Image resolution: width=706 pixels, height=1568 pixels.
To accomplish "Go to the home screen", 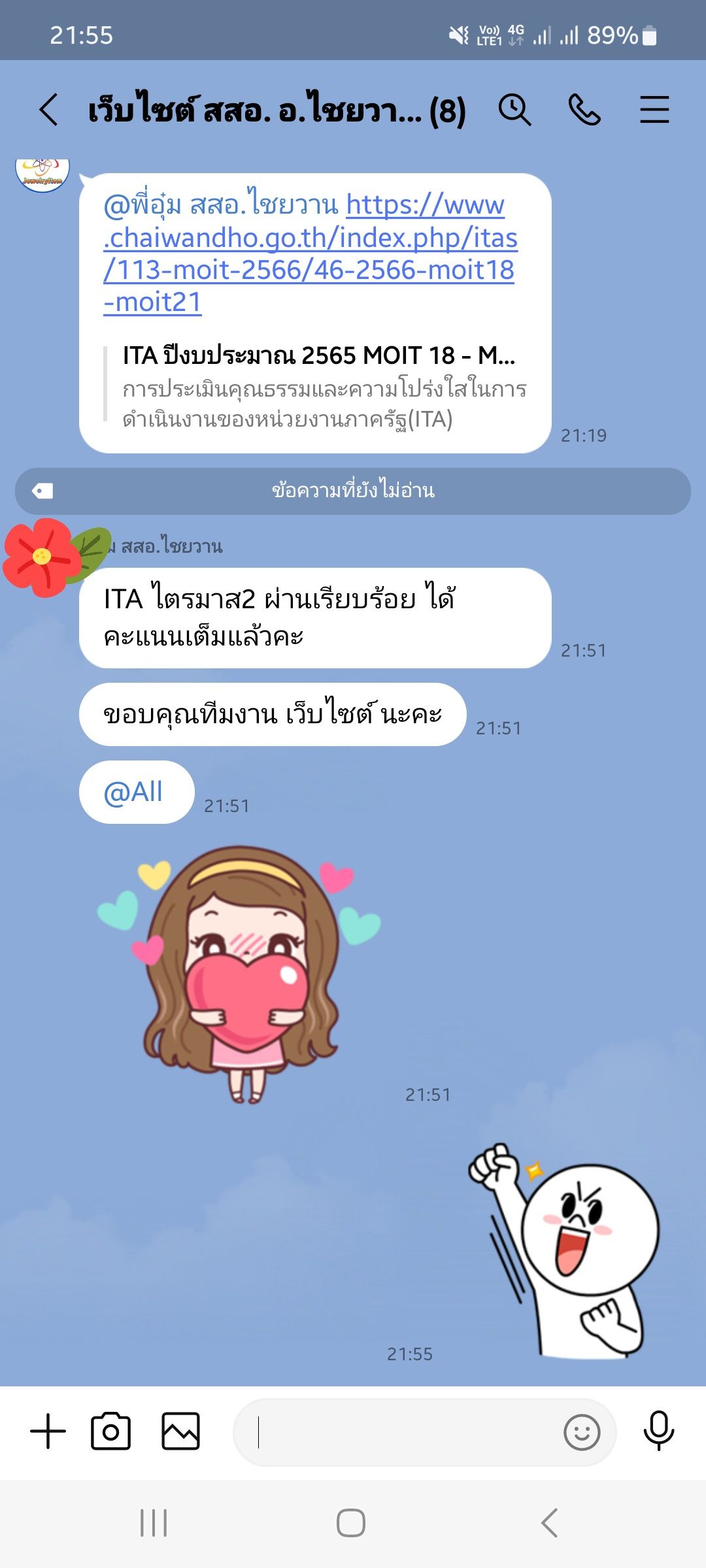I will [351, 1523].
